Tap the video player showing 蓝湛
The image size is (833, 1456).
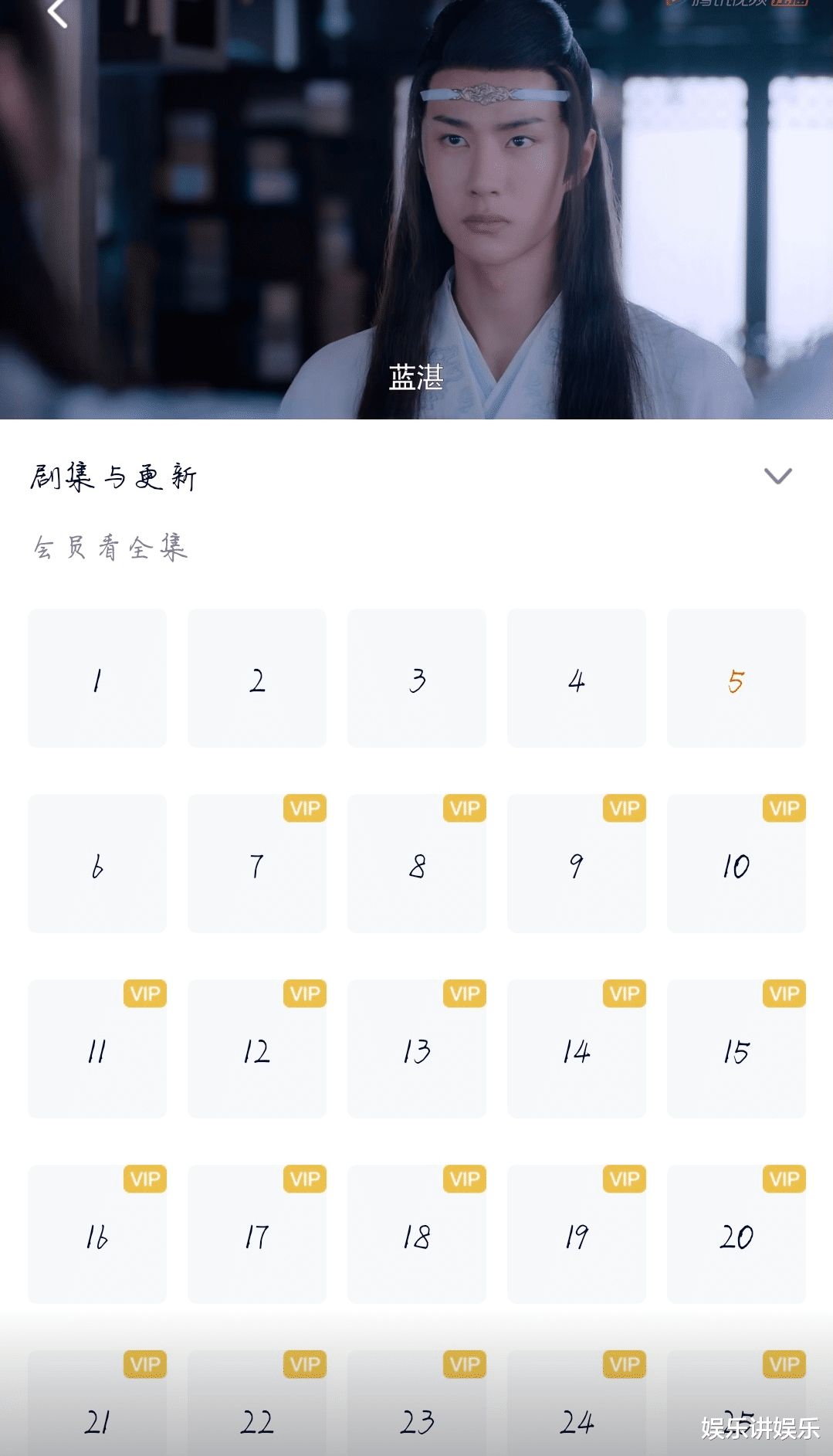[417, 209]
